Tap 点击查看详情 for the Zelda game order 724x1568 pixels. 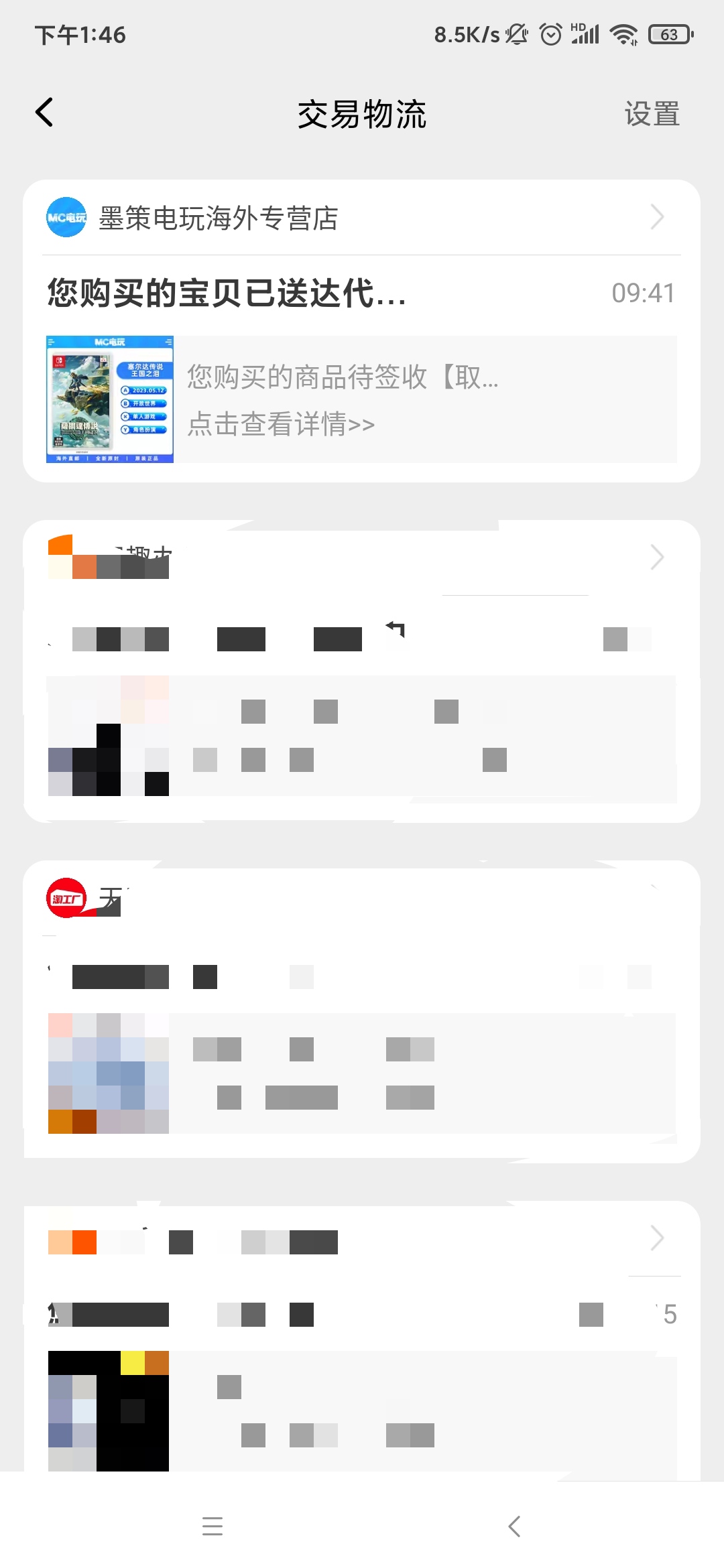pyautogui.click(x=281, y=424)
